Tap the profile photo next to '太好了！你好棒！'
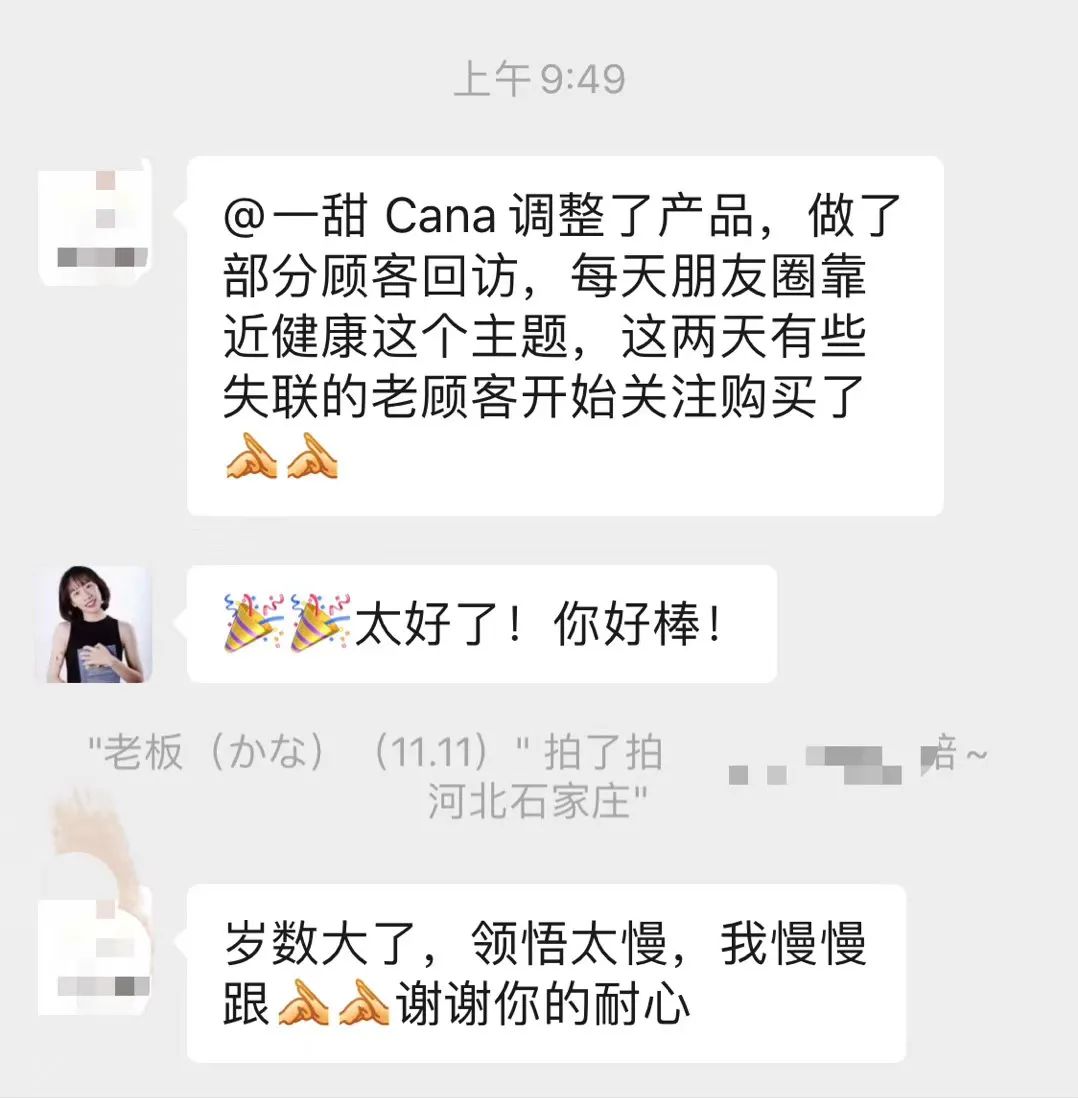1078x1098 pixels. (x=94, y=625)
